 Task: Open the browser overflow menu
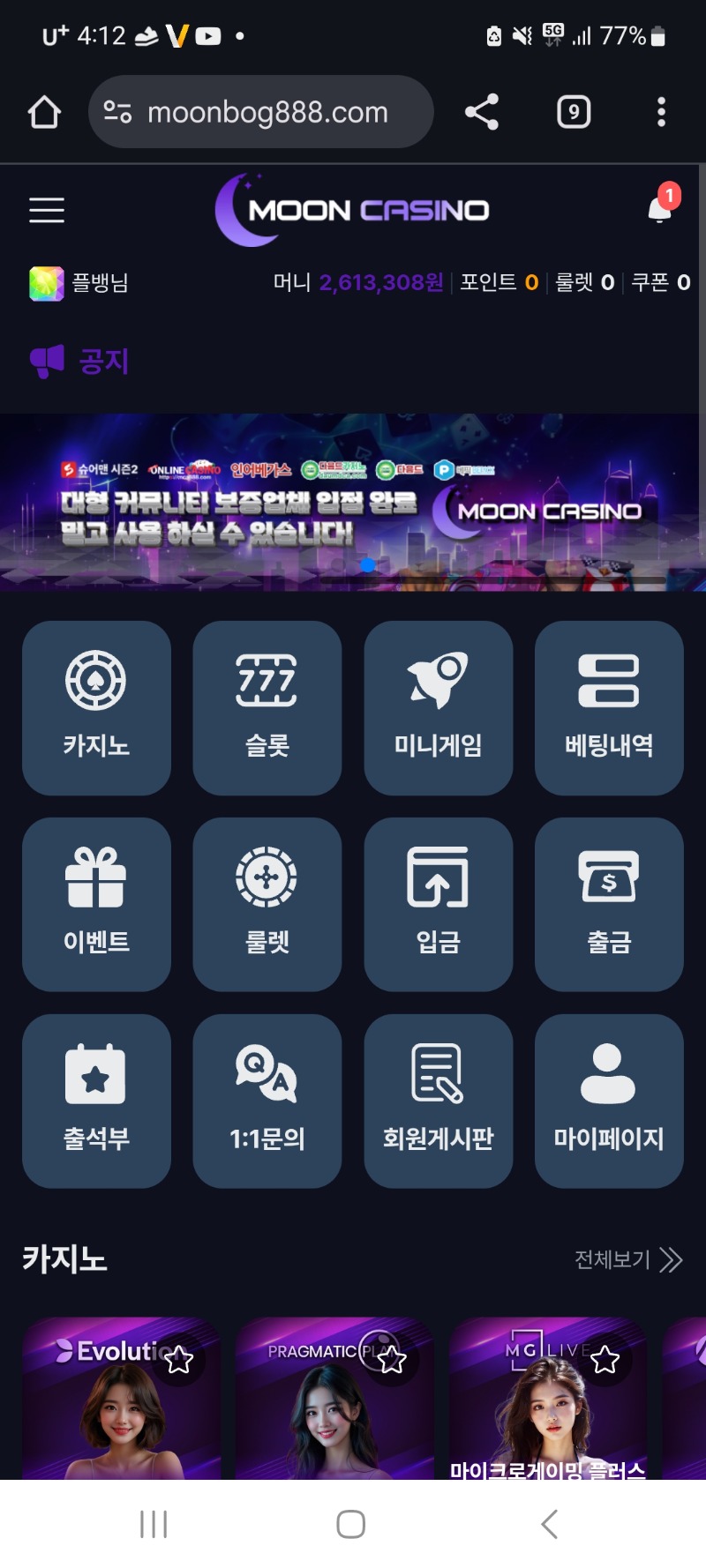pyautogui.click(x=661, y=112)
